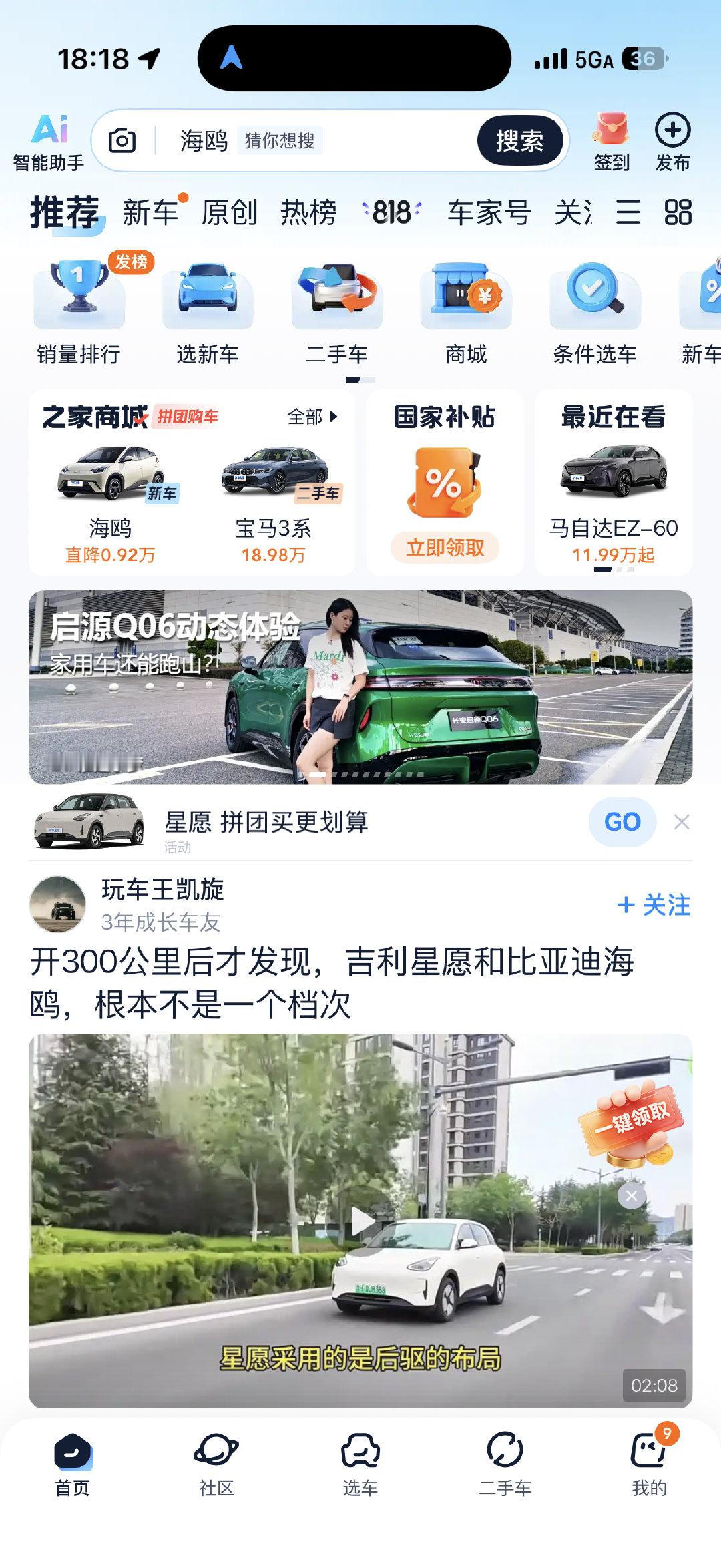Dismiss the 星愿 拼团 promotion row
This screenshot has height=1568, width=721.
tap(682, 822)
